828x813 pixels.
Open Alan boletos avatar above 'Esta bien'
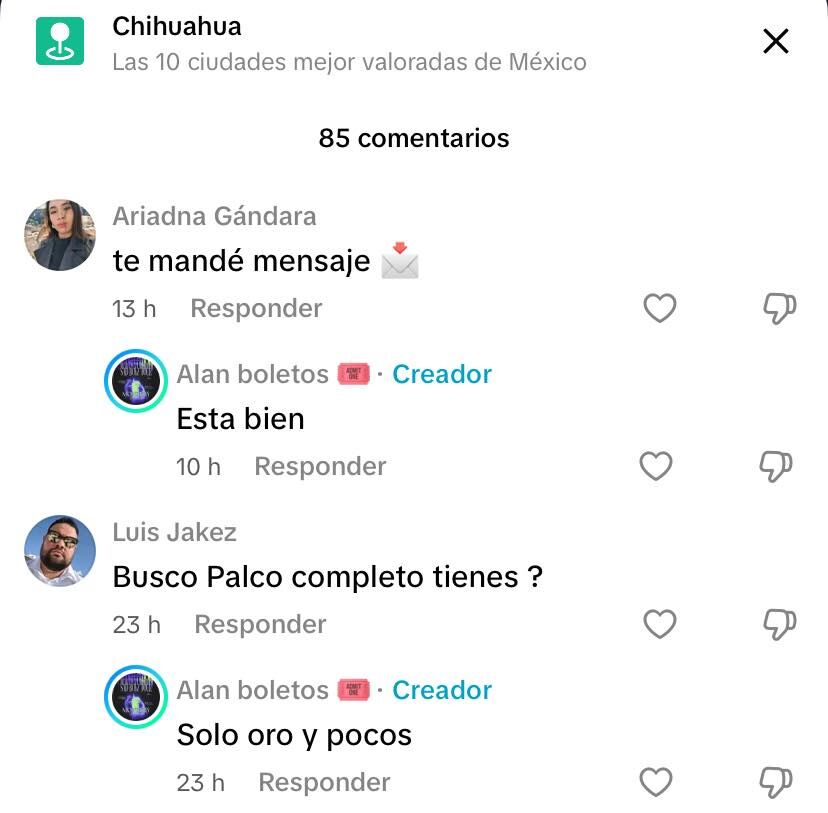click(x=136, y=380)
